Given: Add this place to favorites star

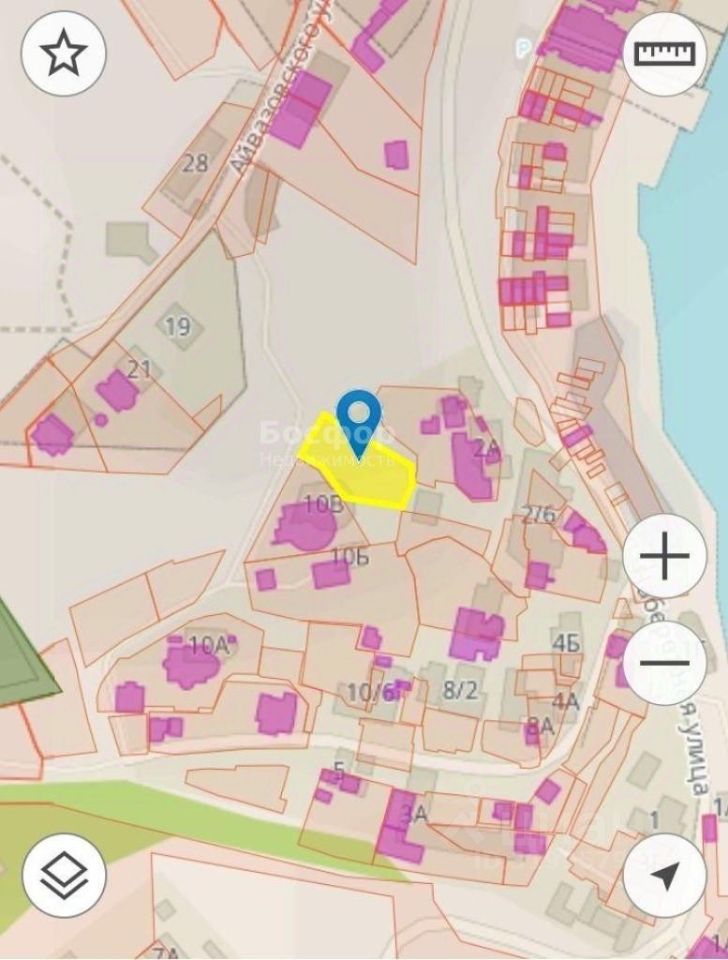Looking at the screenshot, I should point(64,55).
